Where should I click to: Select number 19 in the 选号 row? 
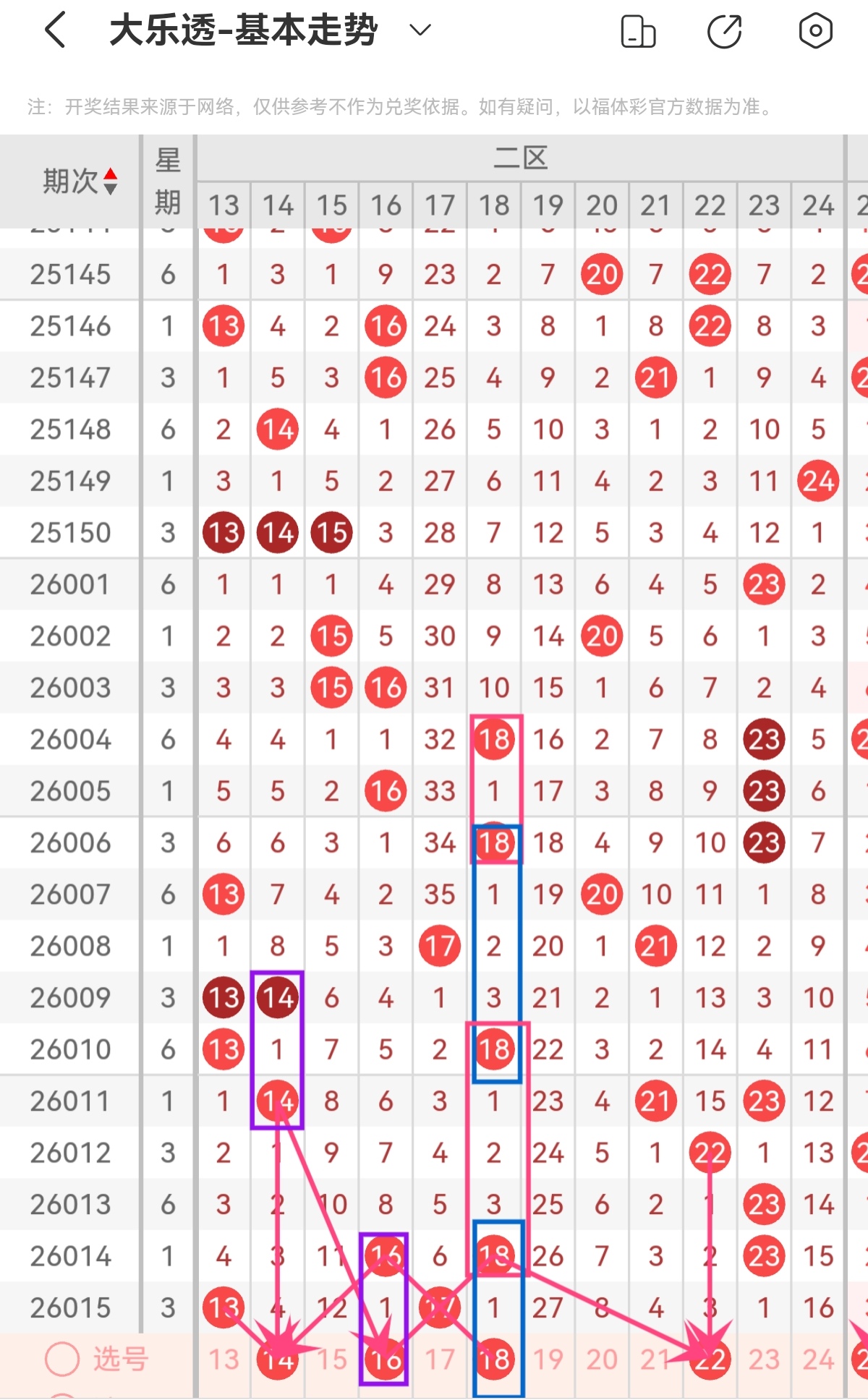(548, 1360)
